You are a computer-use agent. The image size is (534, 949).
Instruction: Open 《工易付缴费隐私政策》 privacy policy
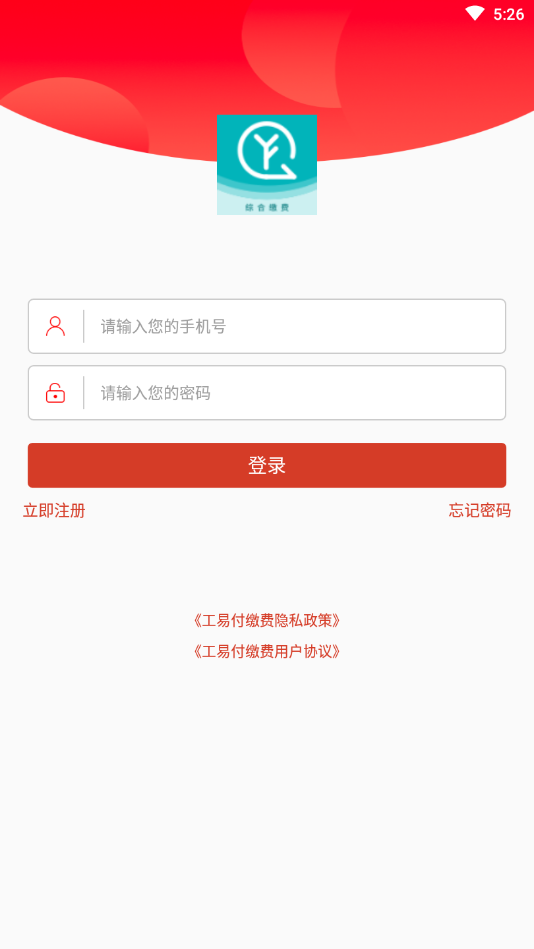point(267,620)
